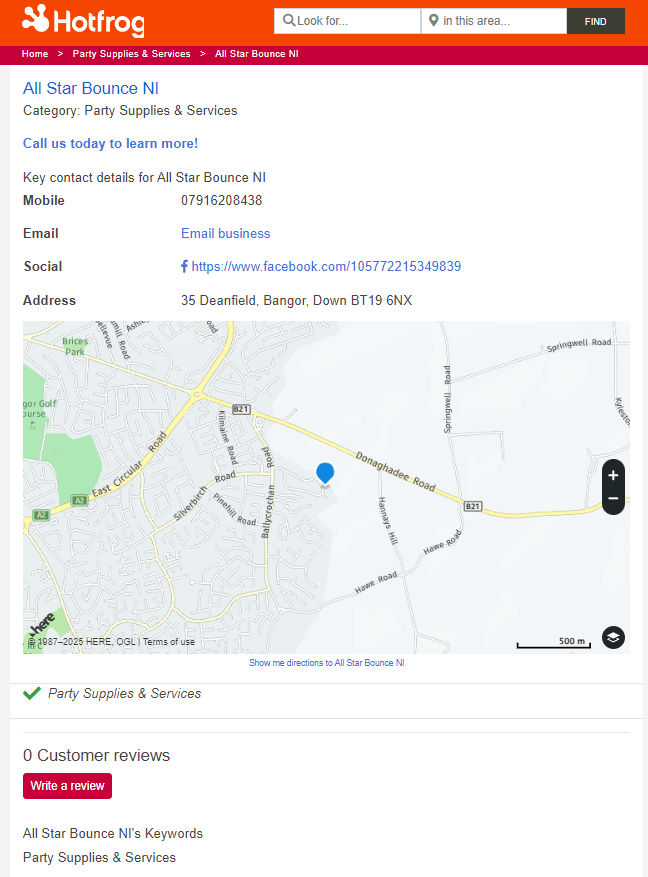Image resolution: width=648 pixels, height=877 pixels.
Task: Open the map layers button
Action: click(x=613, y=637)
